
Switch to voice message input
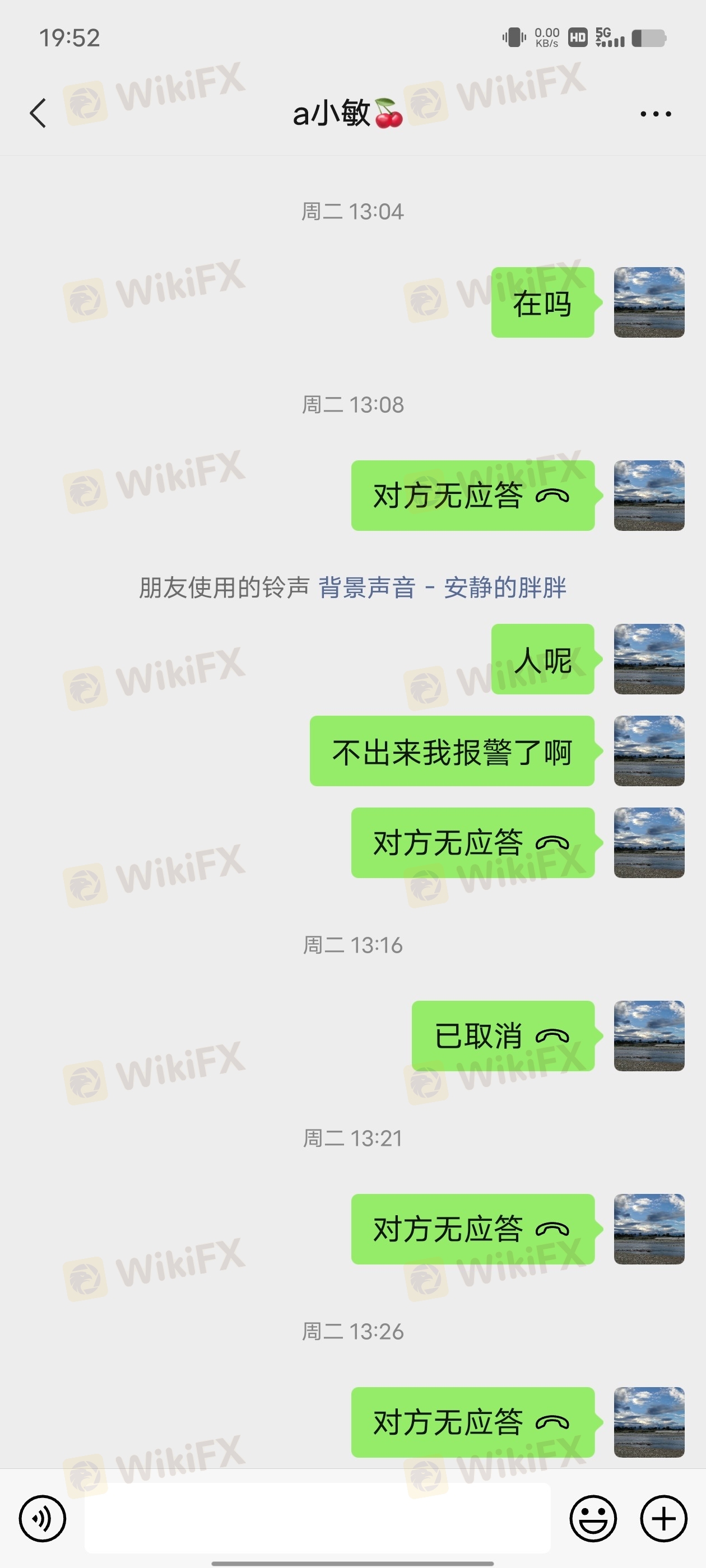pyautogui.click(x=42, y=1518)
